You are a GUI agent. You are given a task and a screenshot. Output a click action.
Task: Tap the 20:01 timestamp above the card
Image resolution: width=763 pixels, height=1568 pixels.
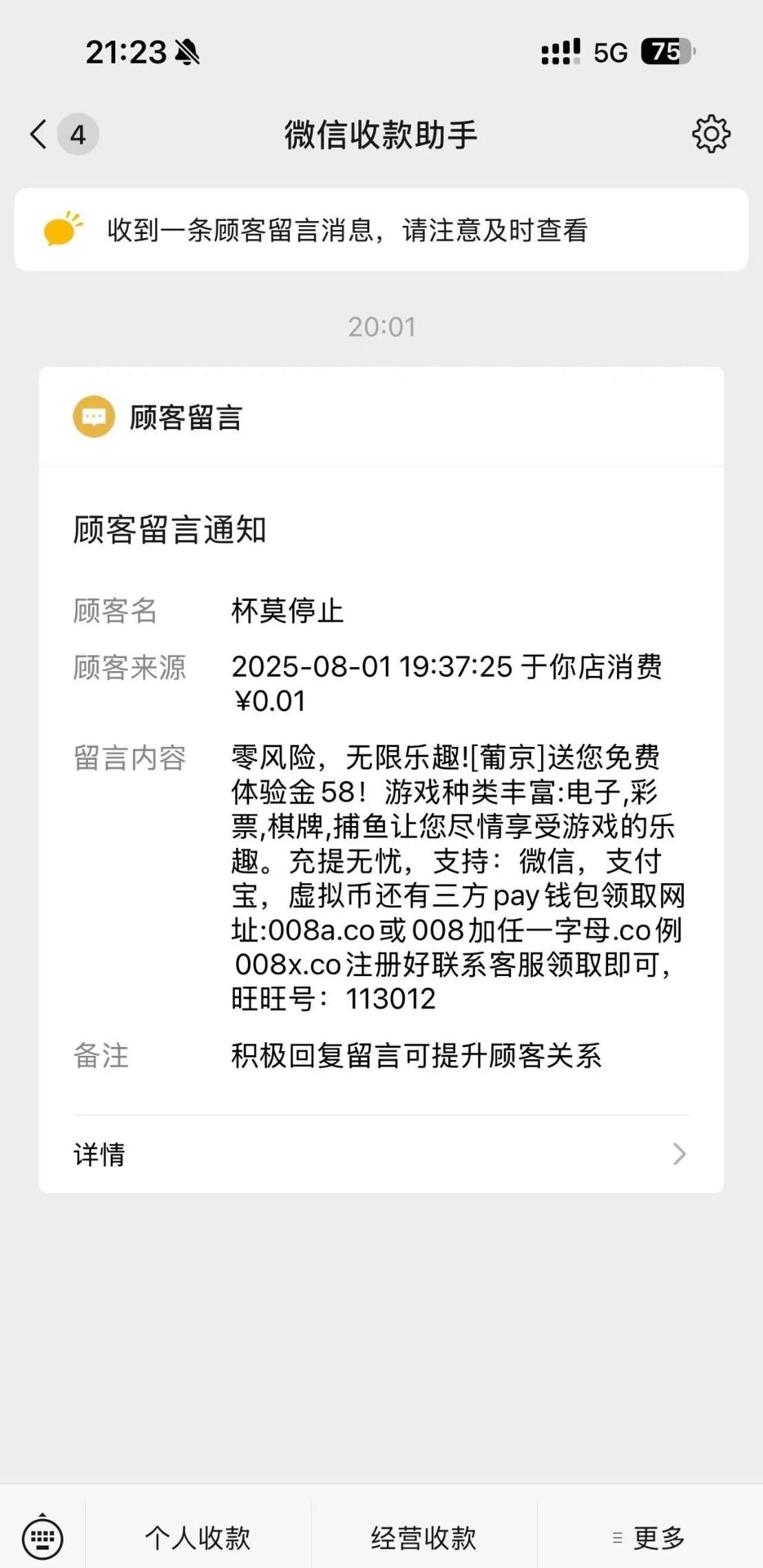tap(381, 328)
